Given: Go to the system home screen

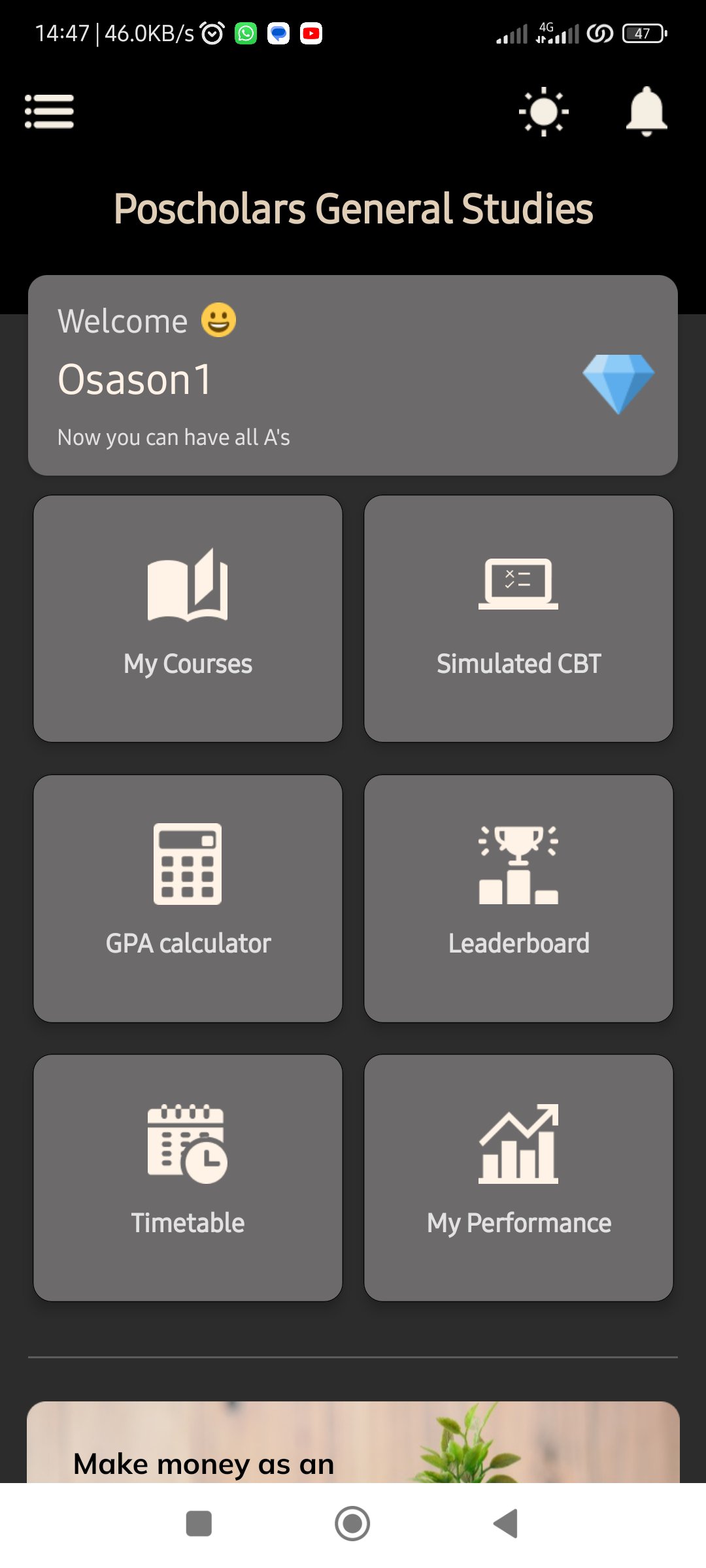Looking at the screenshot, I should 352,1524.
